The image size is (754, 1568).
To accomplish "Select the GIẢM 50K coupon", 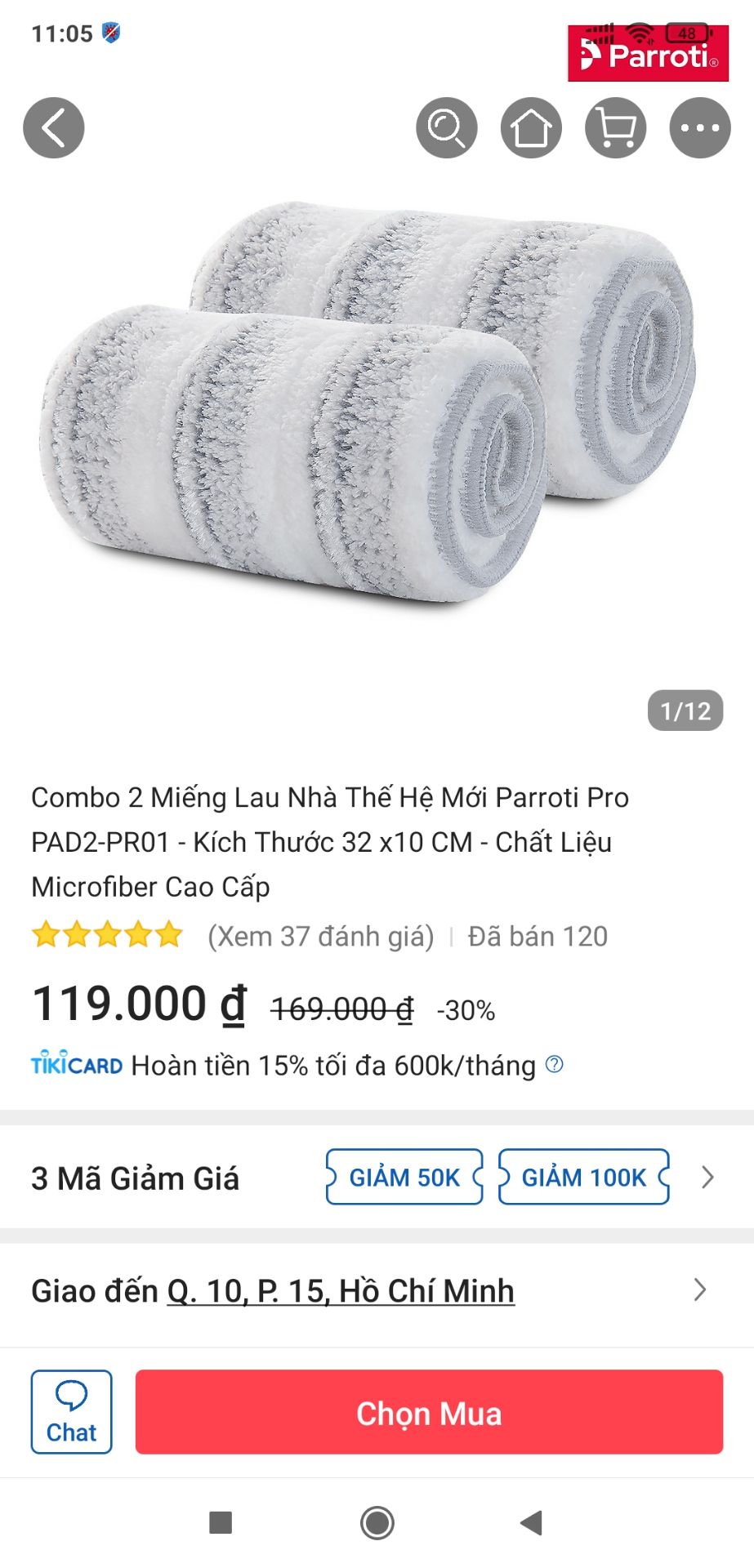I will pyautogui.click(x=404, y=1177).
